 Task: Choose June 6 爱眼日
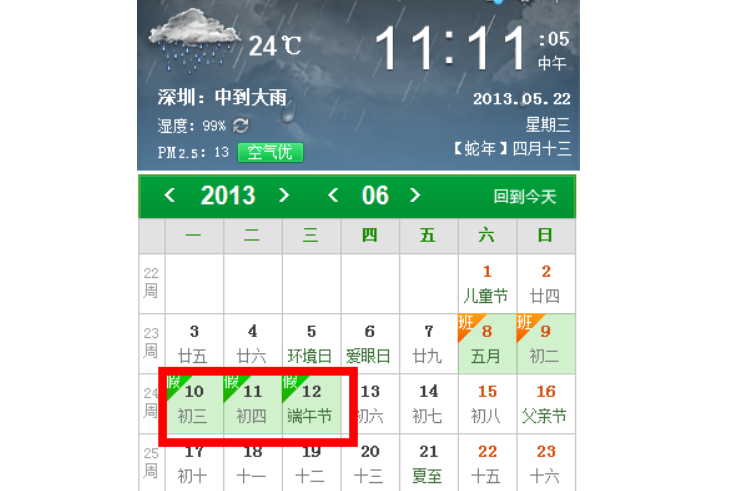click(x=370, y=343)
